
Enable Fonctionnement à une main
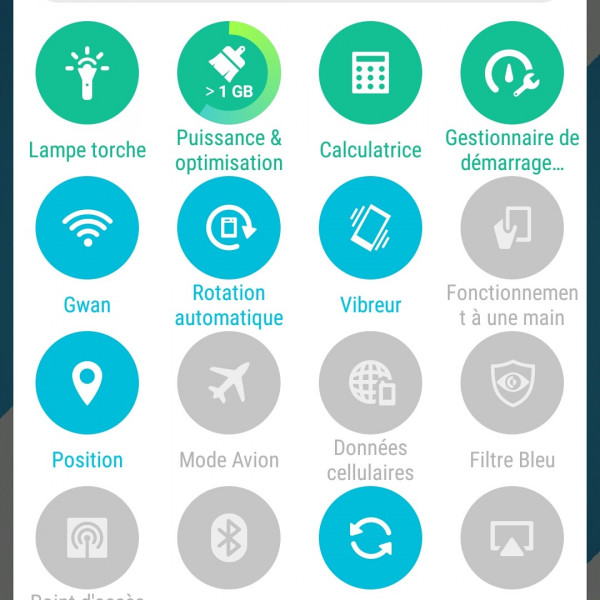tap(512, 228)
